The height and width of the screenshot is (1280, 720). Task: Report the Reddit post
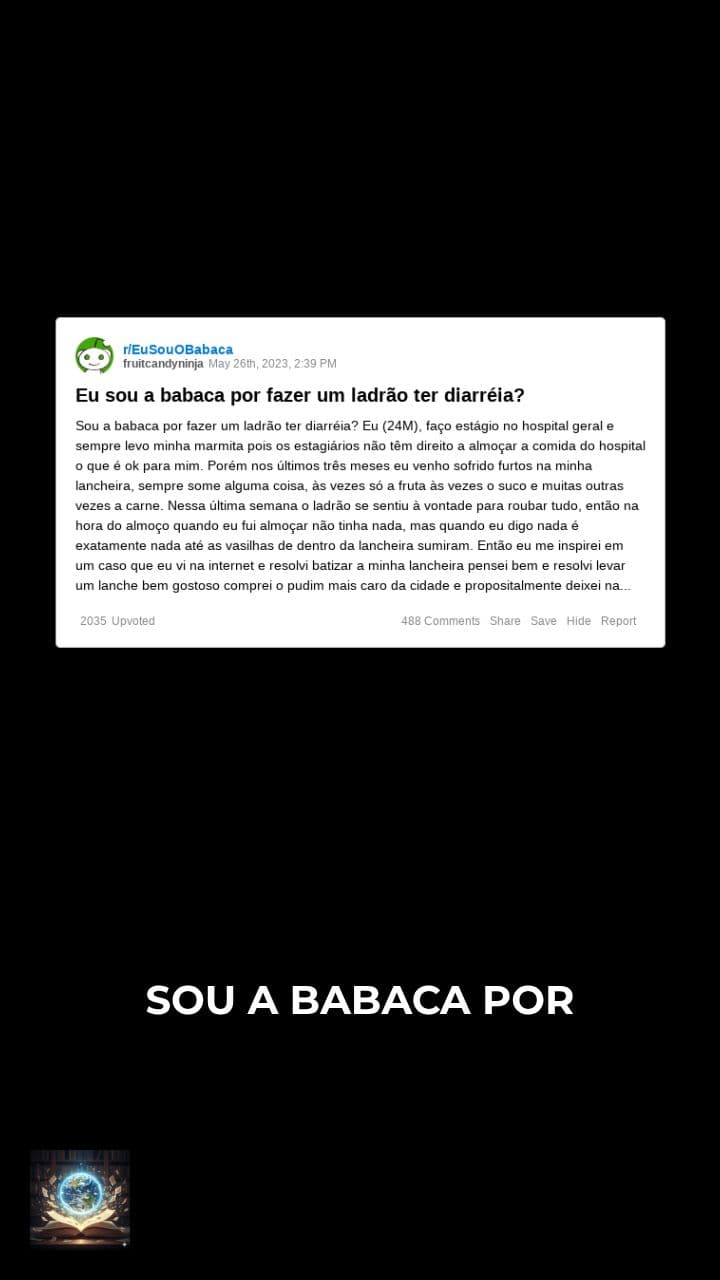click(x=618, y=621)
